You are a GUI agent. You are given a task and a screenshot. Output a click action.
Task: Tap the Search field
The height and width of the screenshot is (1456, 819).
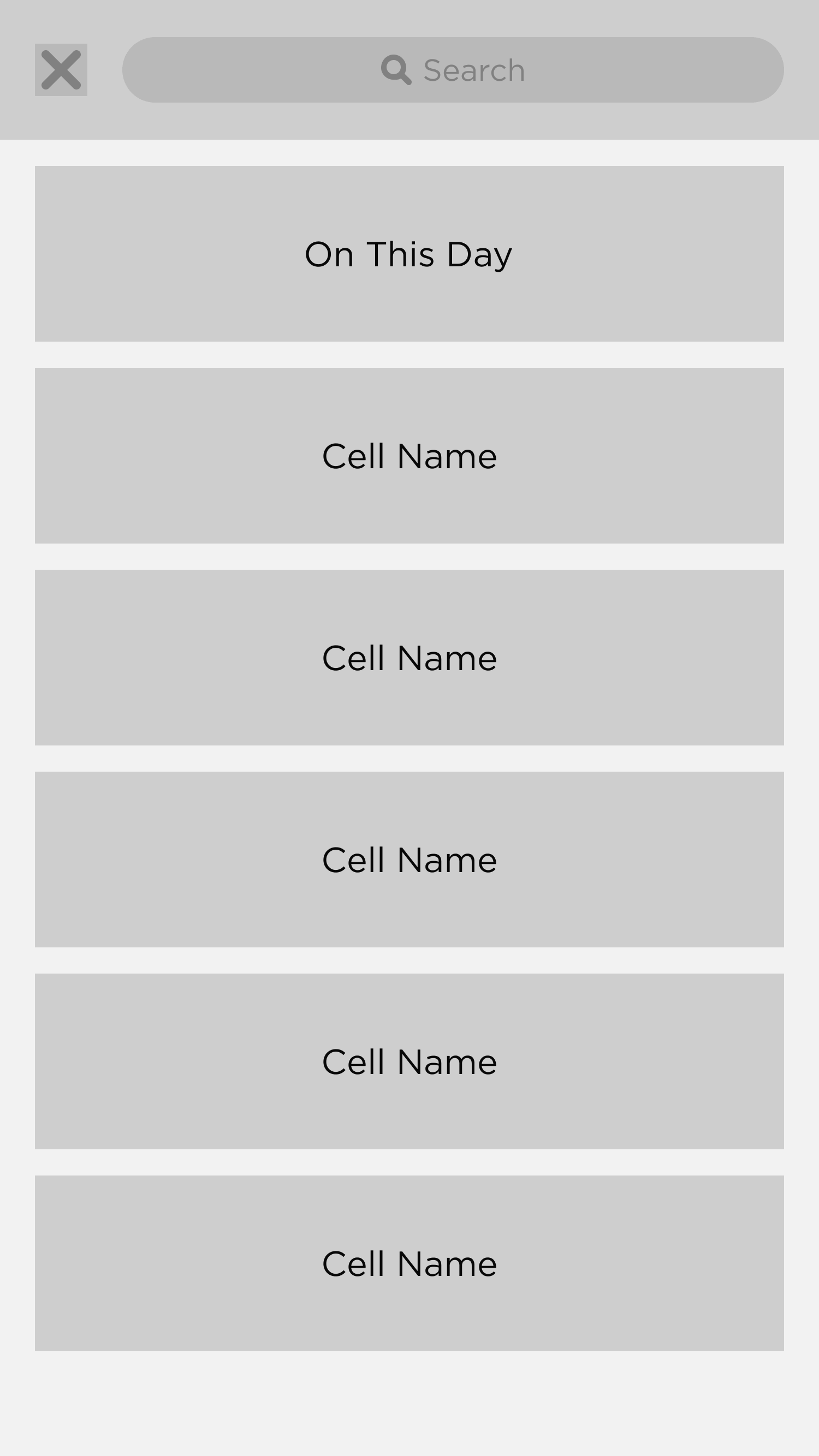[453, 70]
